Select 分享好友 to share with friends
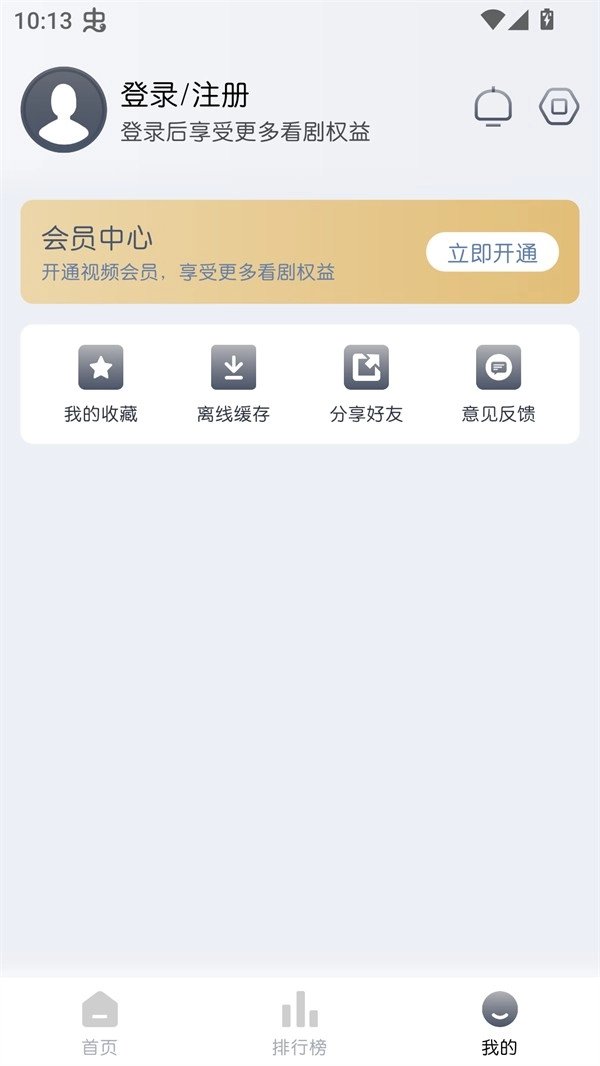The width and height of the screenshot is (600, 1066). [x=366, y=383]
